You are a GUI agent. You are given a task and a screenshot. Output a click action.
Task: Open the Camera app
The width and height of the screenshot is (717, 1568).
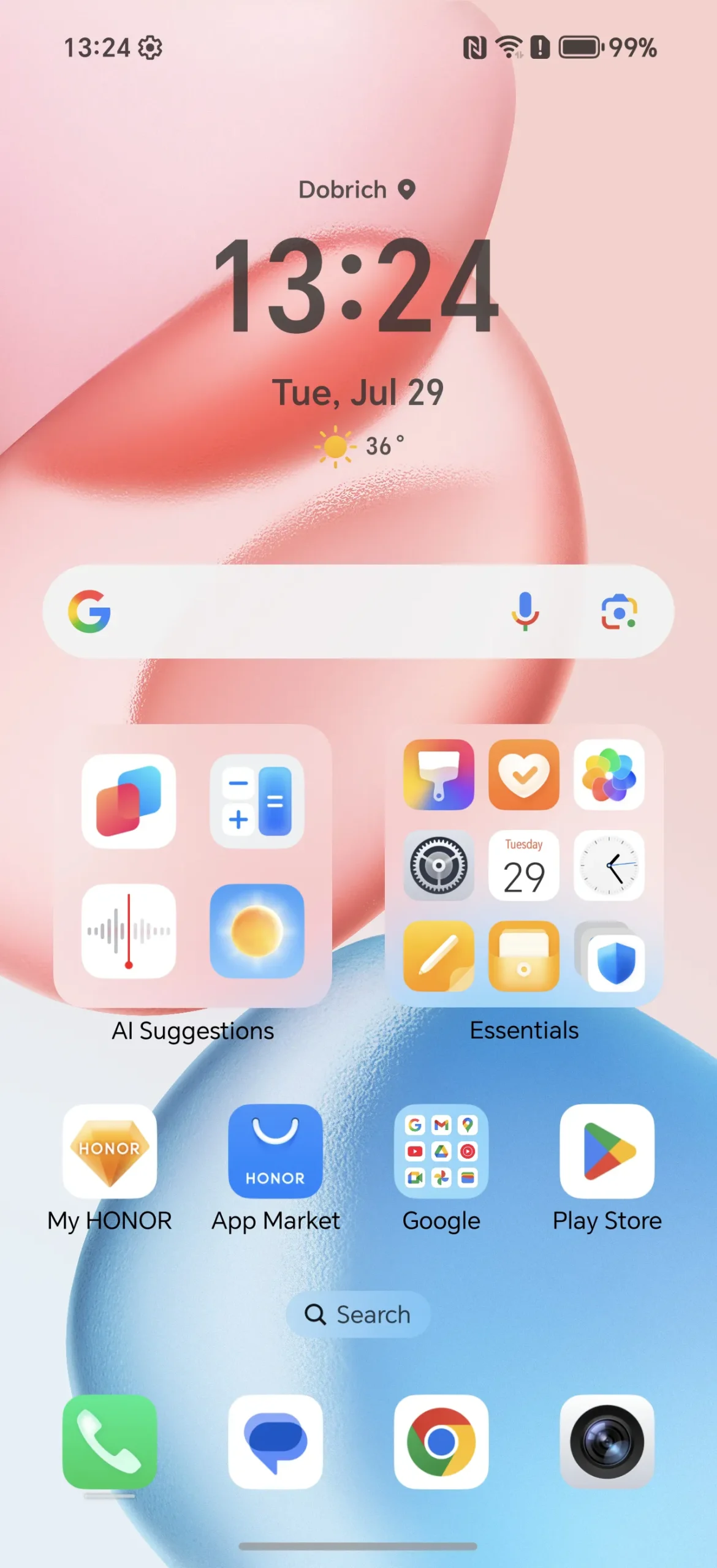[607, 1442]
